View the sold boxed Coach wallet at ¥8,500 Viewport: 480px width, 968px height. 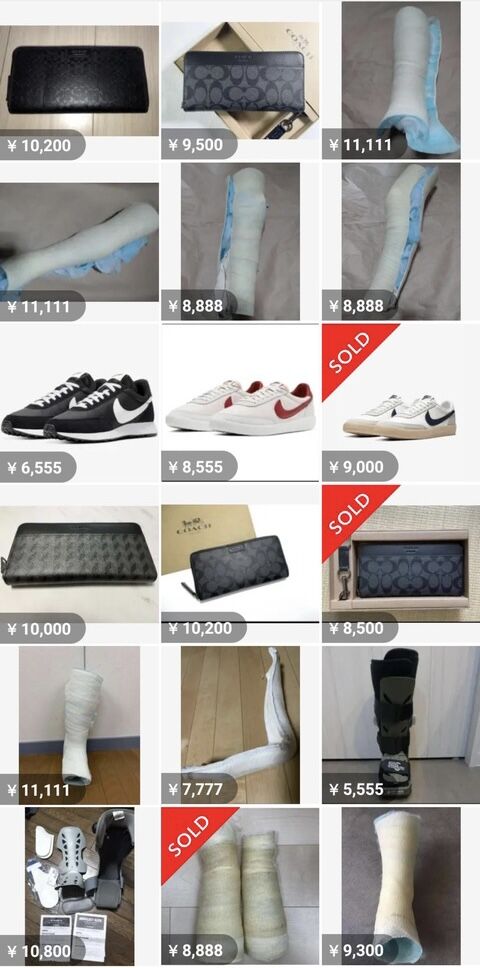click(400, 564)
